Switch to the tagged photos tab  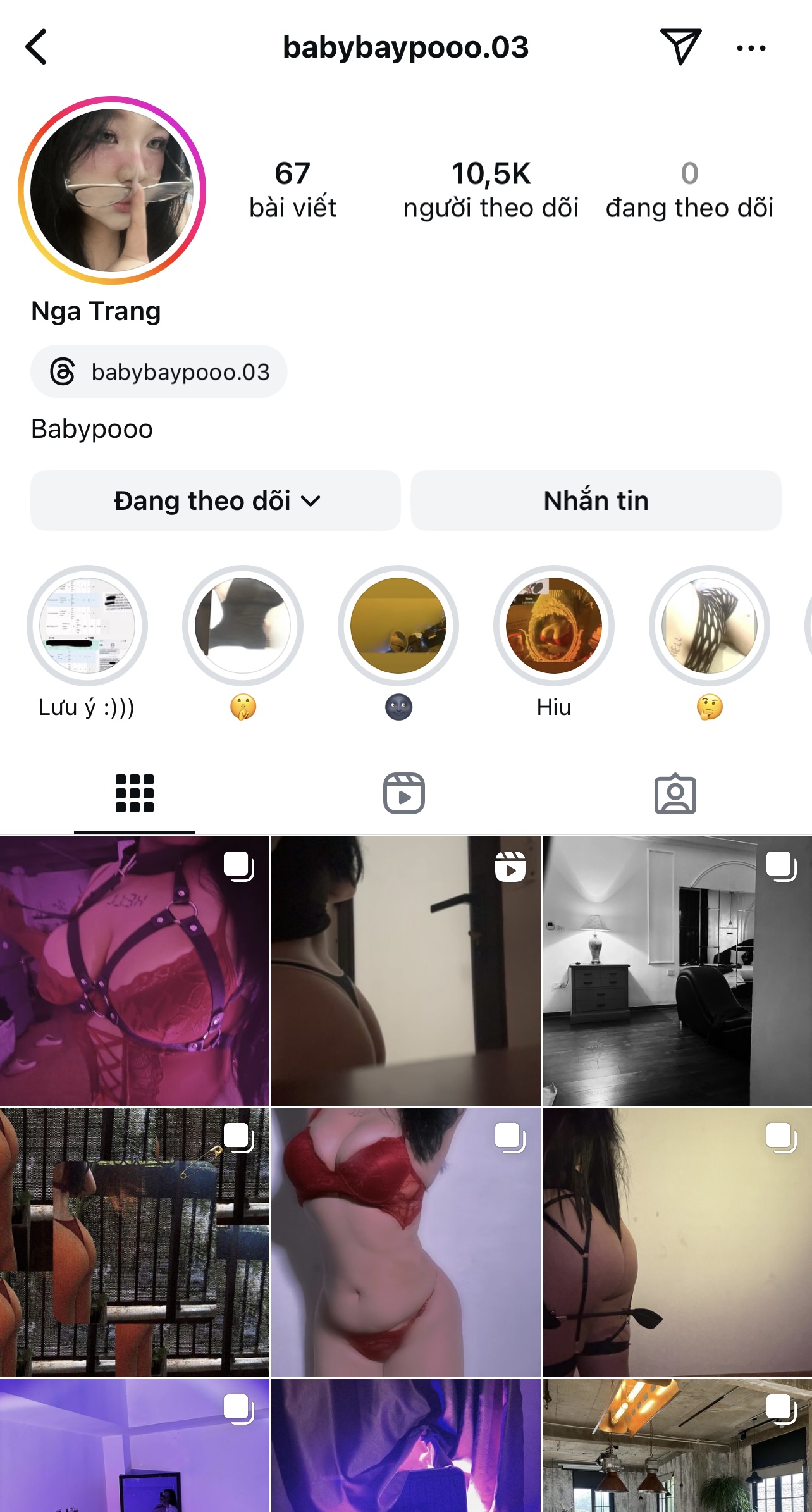coord(675,793)
